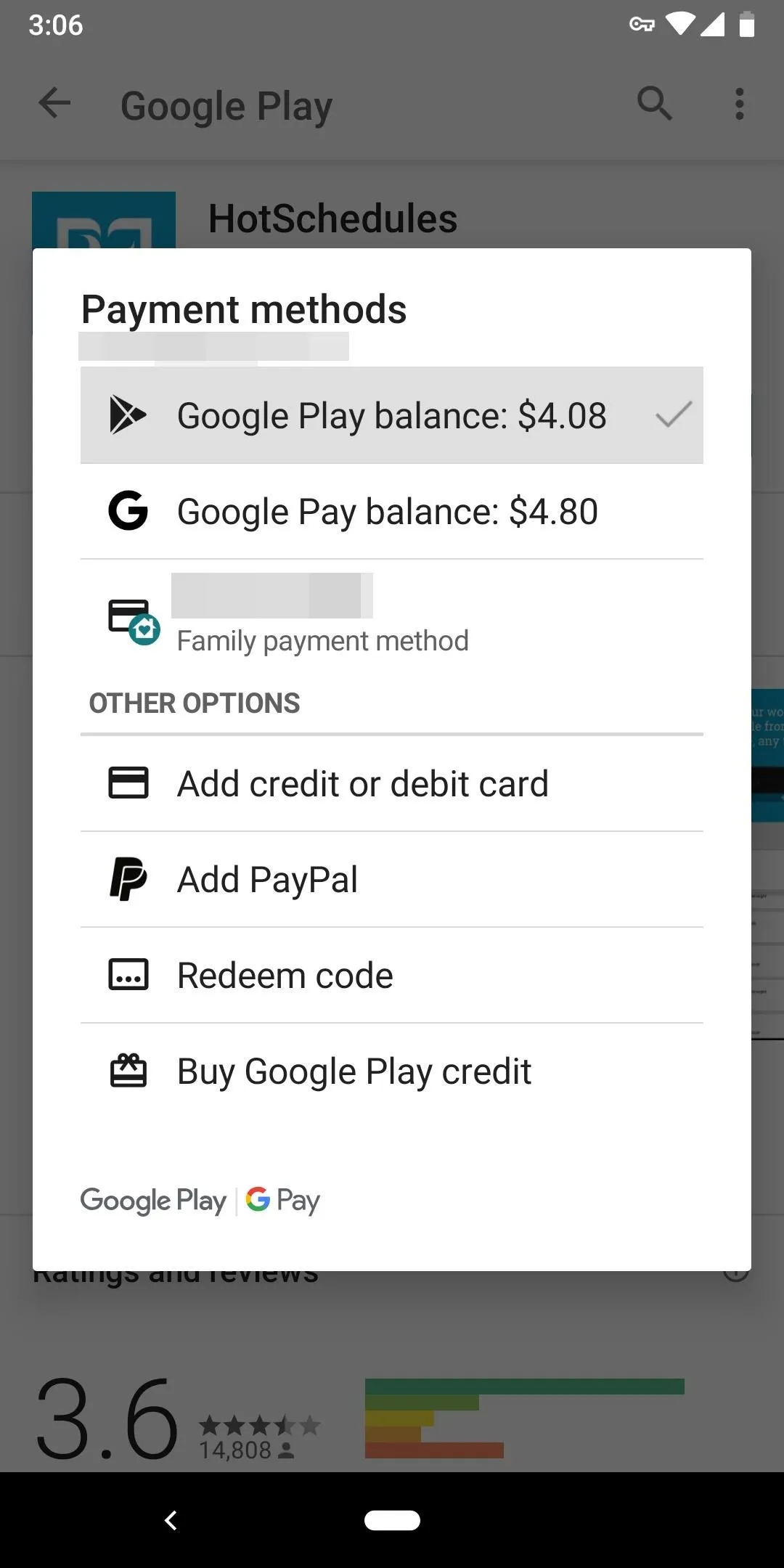784x1568 pixels.
Task: Select Google Play balance $4.08
Action: [x=392, y=415]
